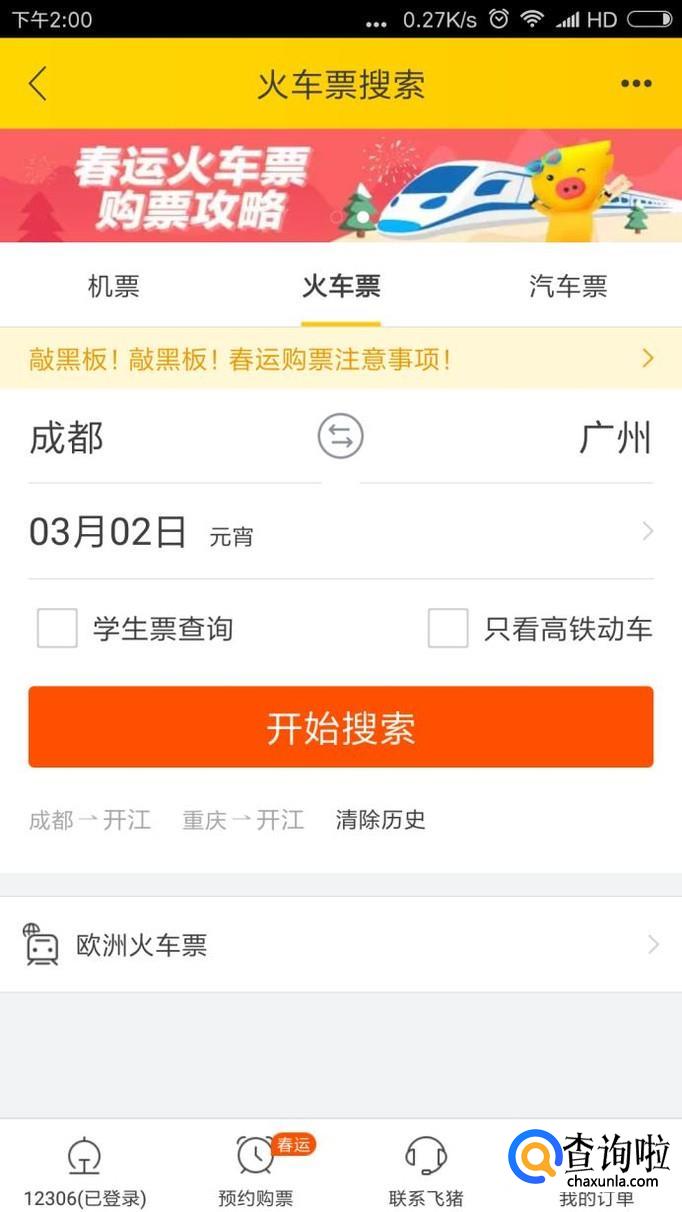Image resolution: width=682 pixels, height=1212 pixels.
Task: Open the 欧洲火车票 row
Action: [341, 945]
